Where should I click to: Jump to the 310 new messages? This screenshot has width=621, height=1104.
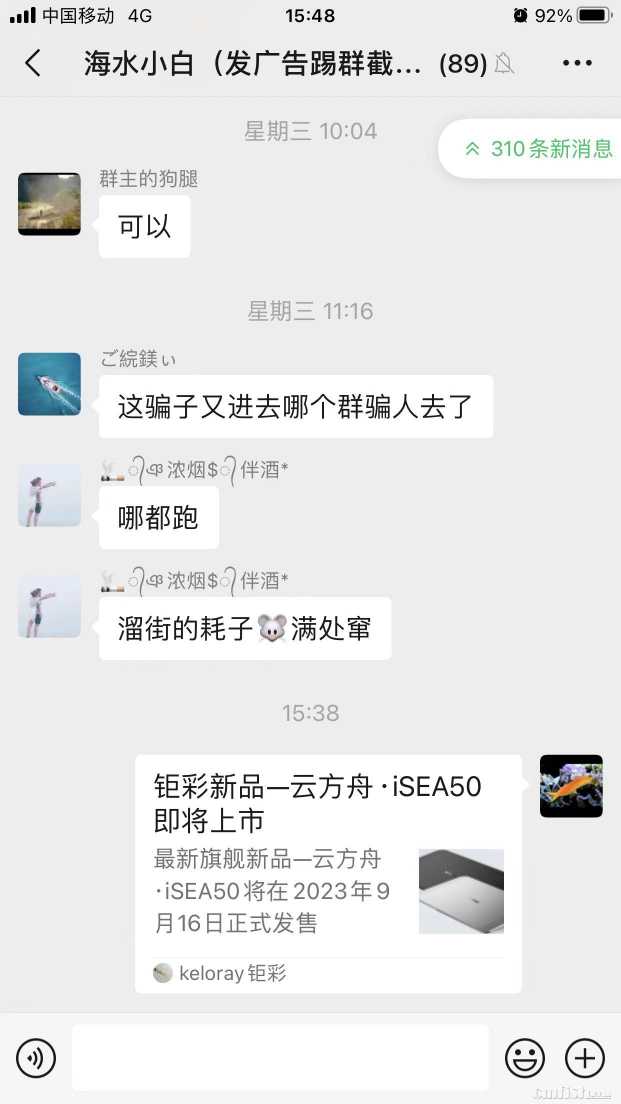tap(539, 149)
